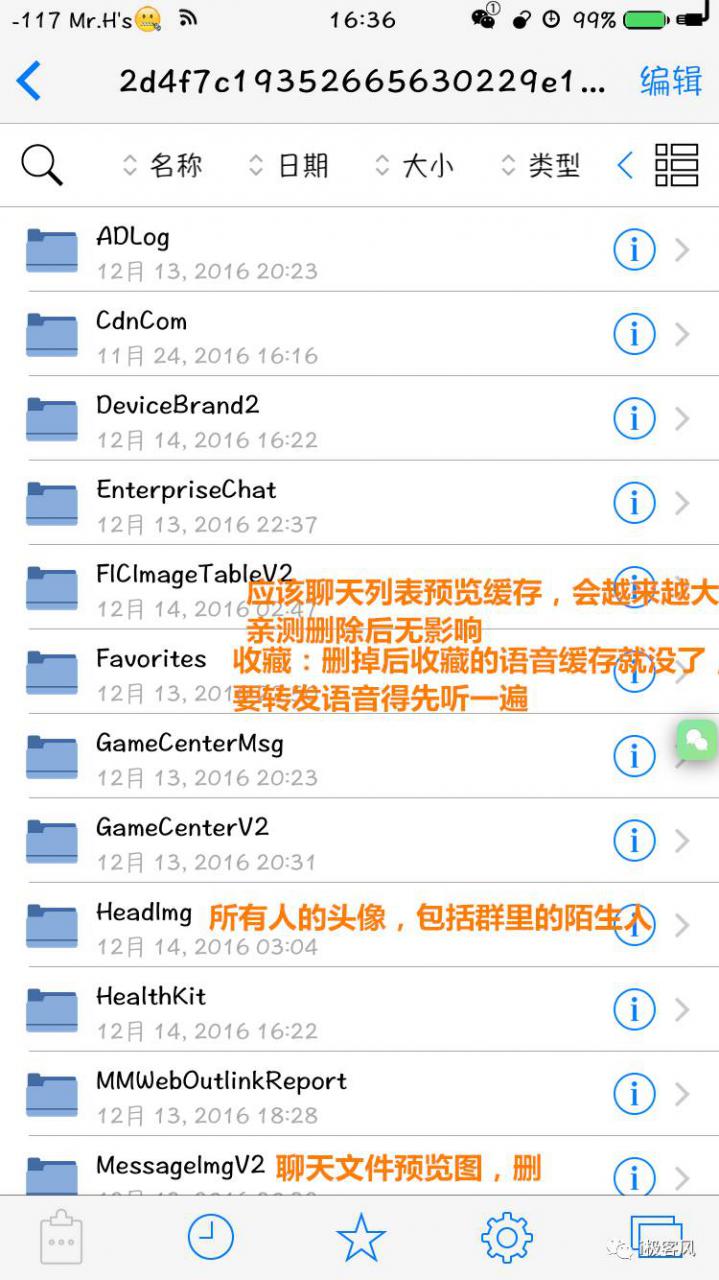Open the favorites star tab

[x=361, y=1239]
